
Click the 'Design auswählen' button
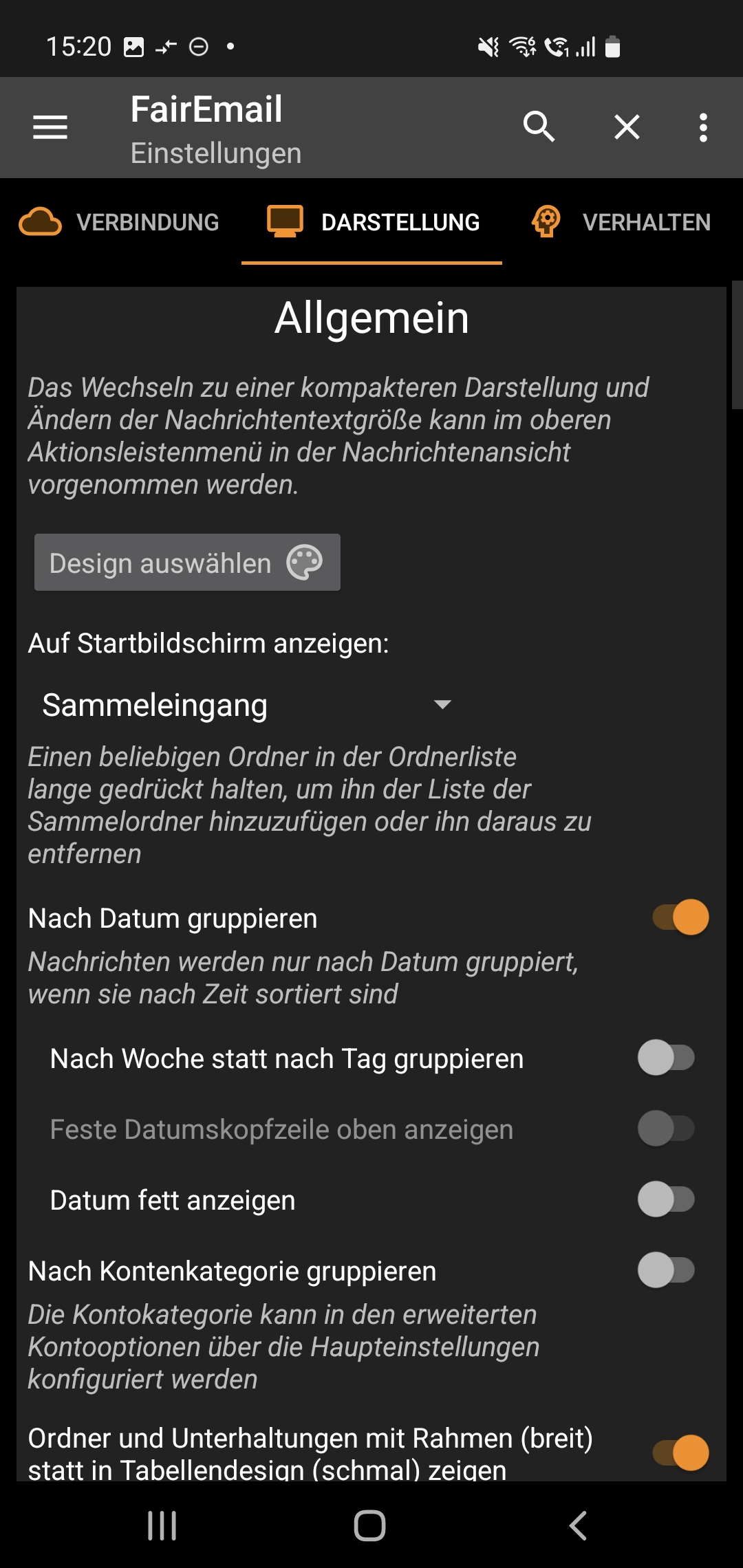(187, 562)
